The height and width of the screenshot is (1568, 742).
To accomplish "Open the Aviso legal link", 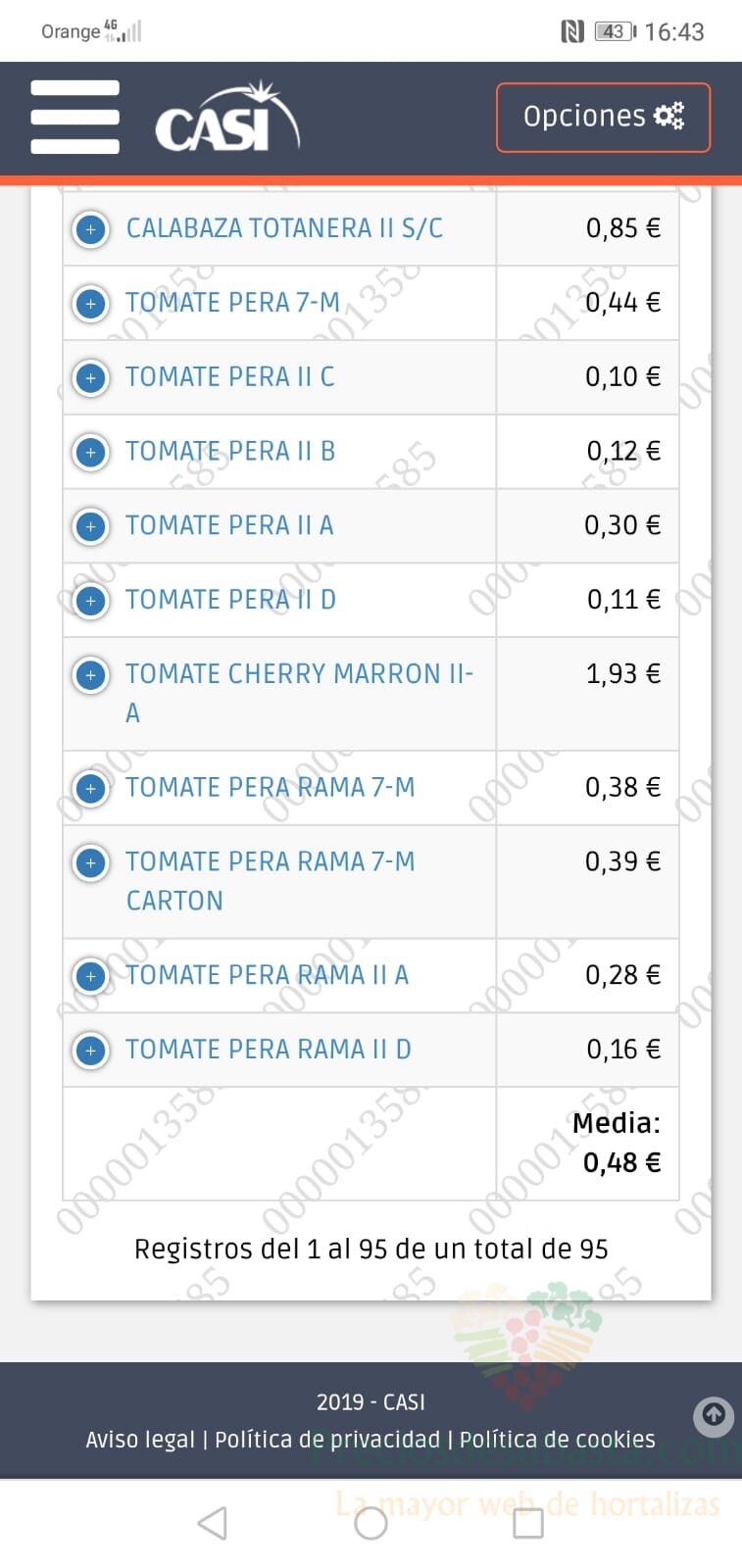I will pyautogui.click(x=140, y=1440).
